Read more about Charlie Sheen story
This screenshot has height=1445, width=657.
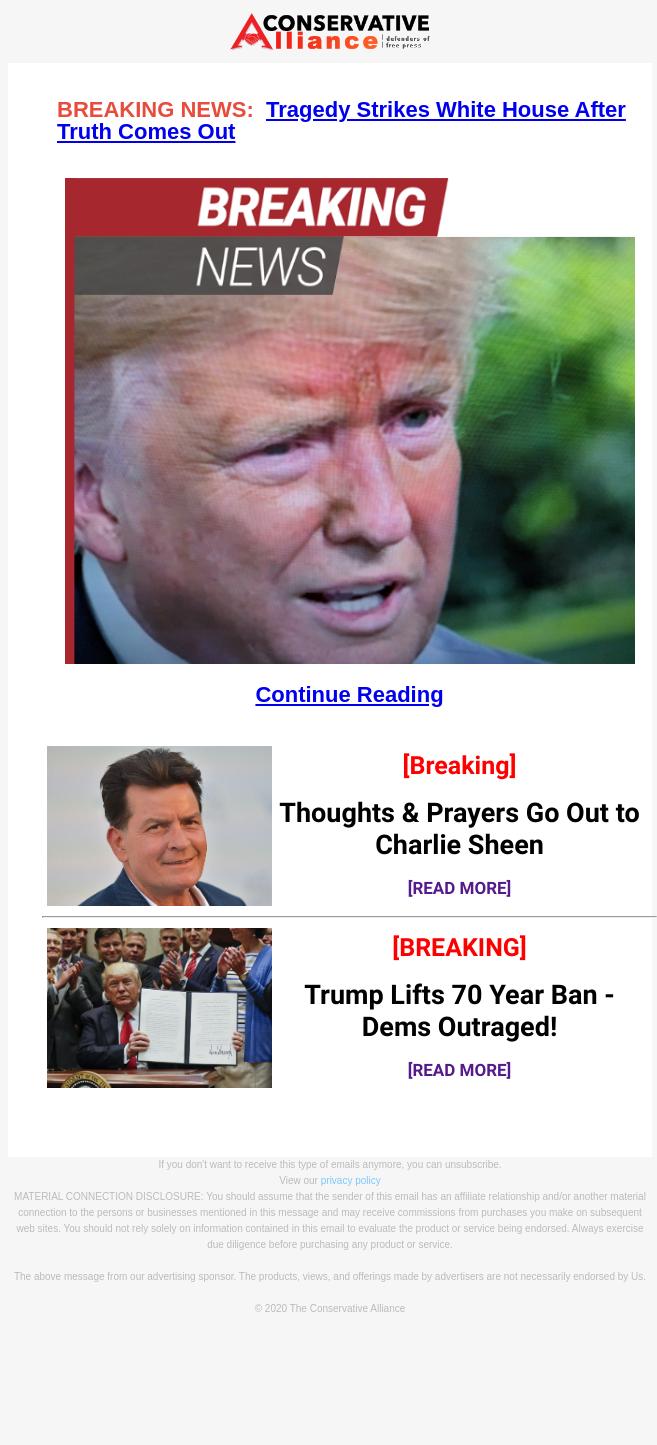459,888
